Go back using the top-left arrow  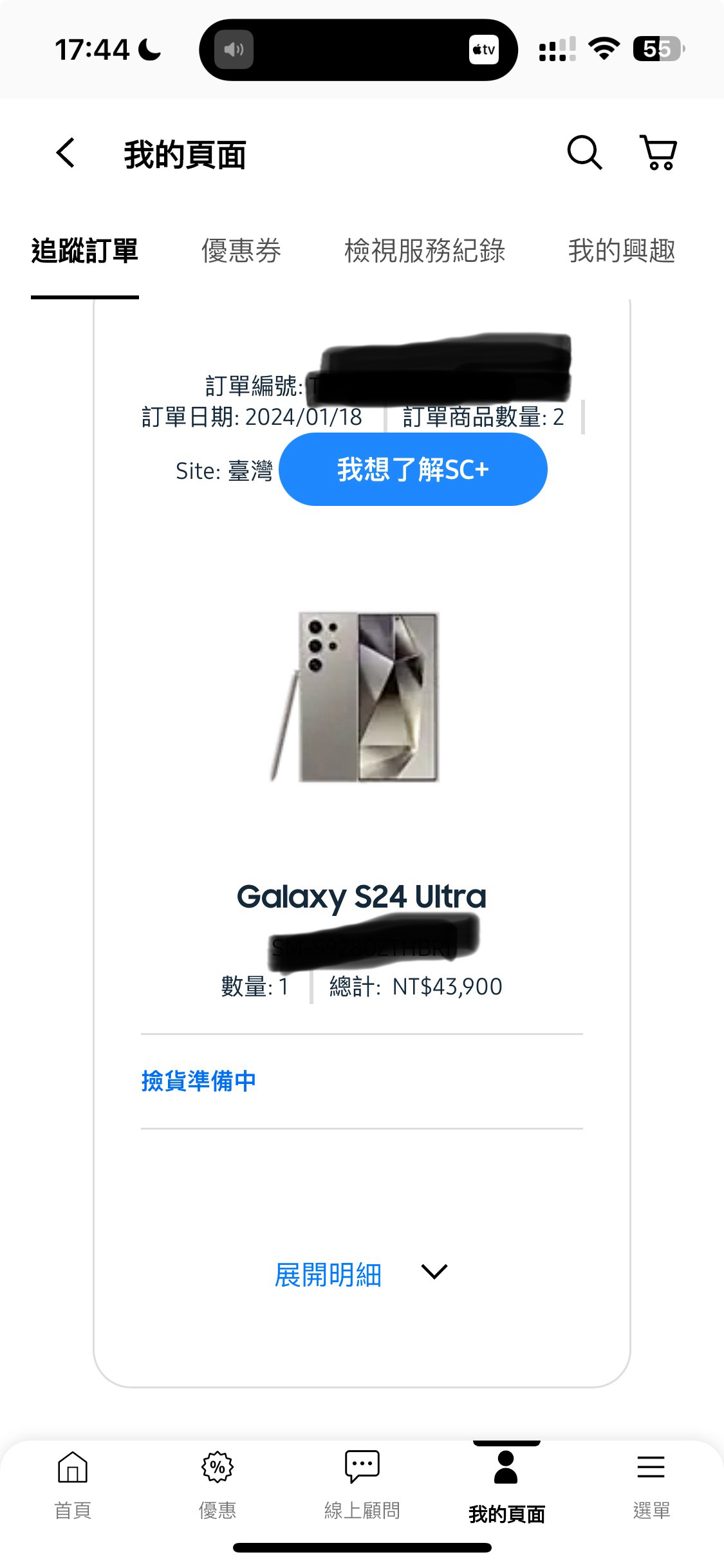pos(66,153)
